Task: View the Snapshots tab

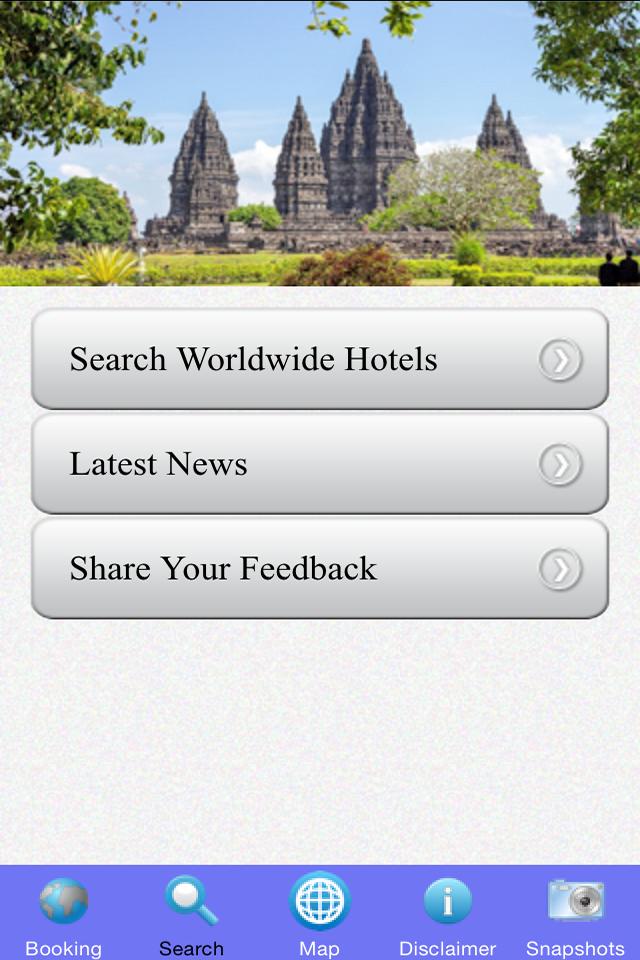Action: tap(575, 914)
